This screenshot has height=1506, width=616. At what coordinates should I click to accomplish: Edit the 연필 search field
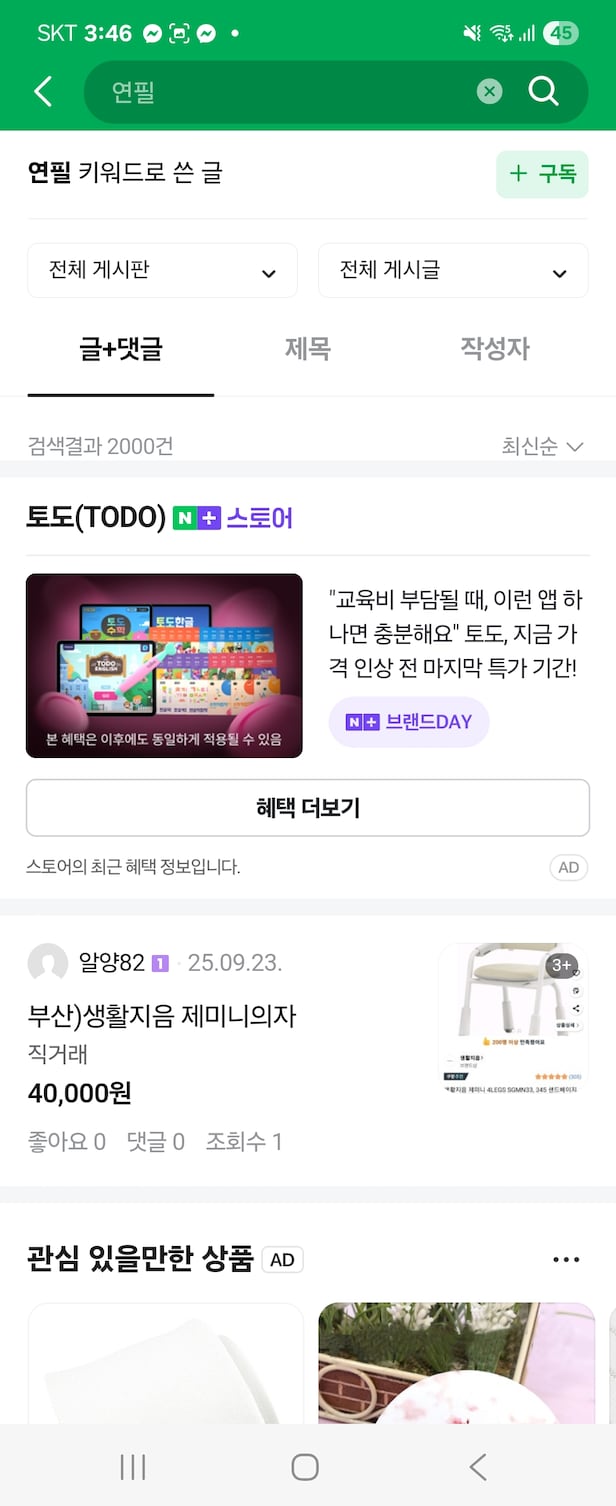pos(280,92)
